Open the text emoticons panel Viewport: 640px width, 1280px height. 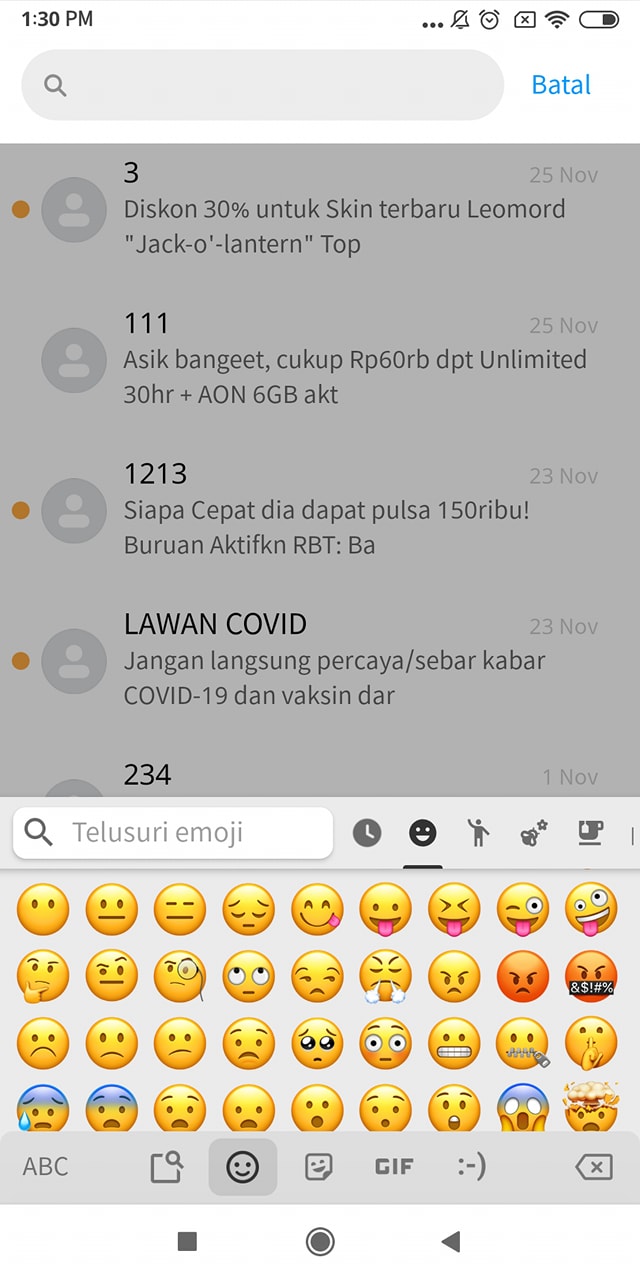pyautogui.click(x=471, y=1166)
